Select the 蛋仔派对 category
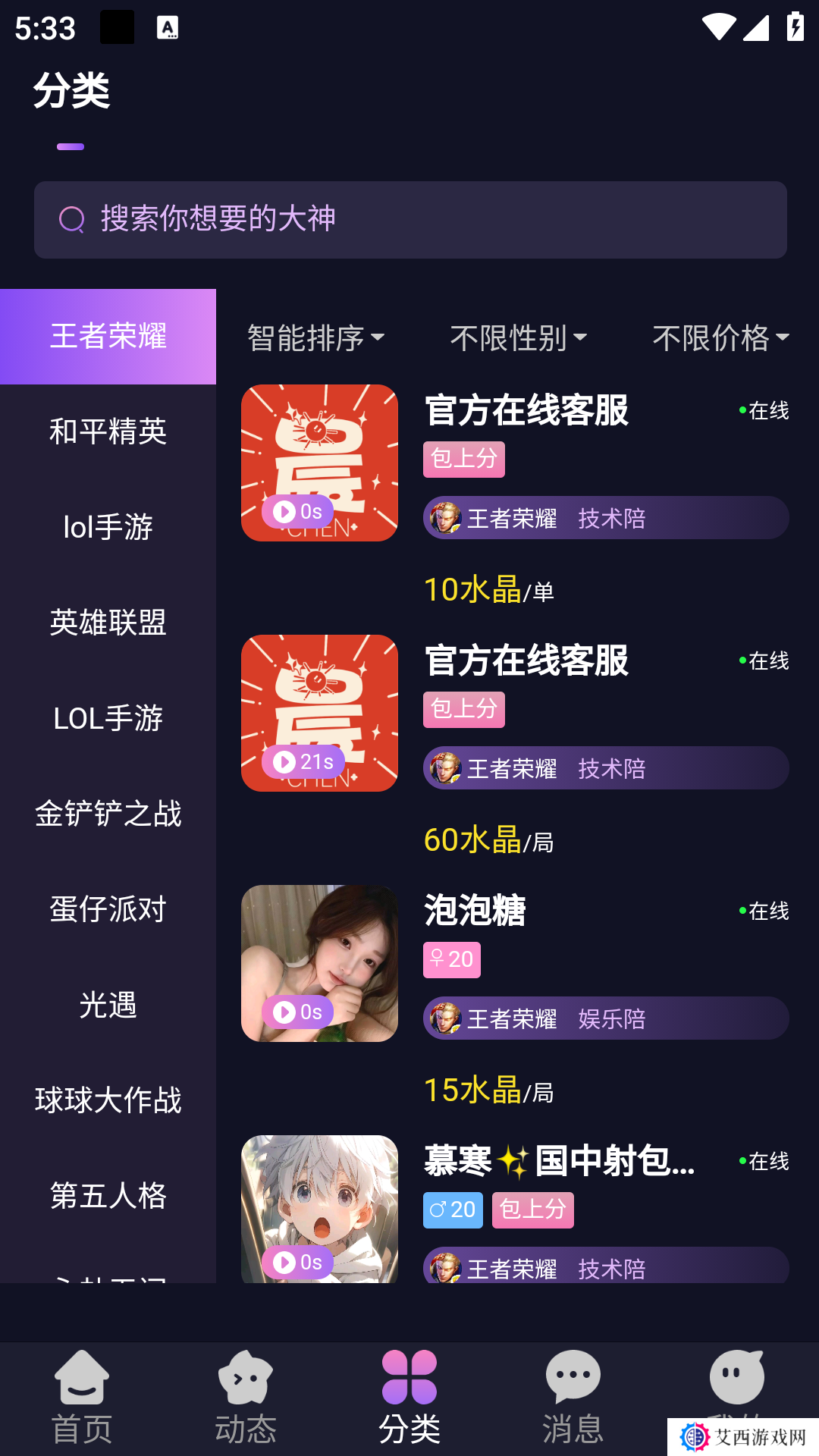 point(108,909)
